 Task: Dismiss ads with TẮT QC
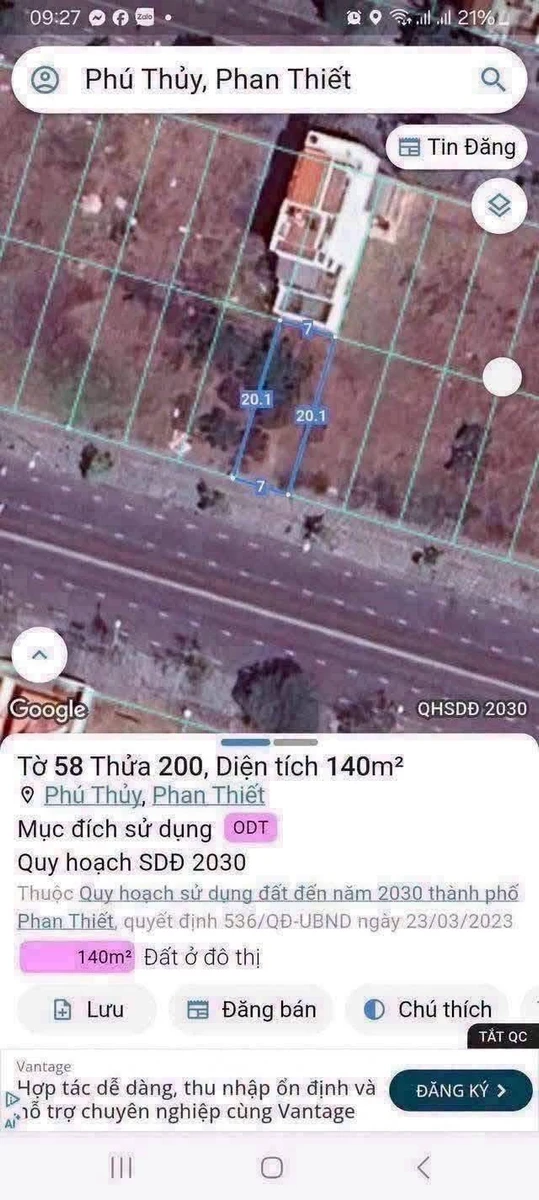(502, 1036)
